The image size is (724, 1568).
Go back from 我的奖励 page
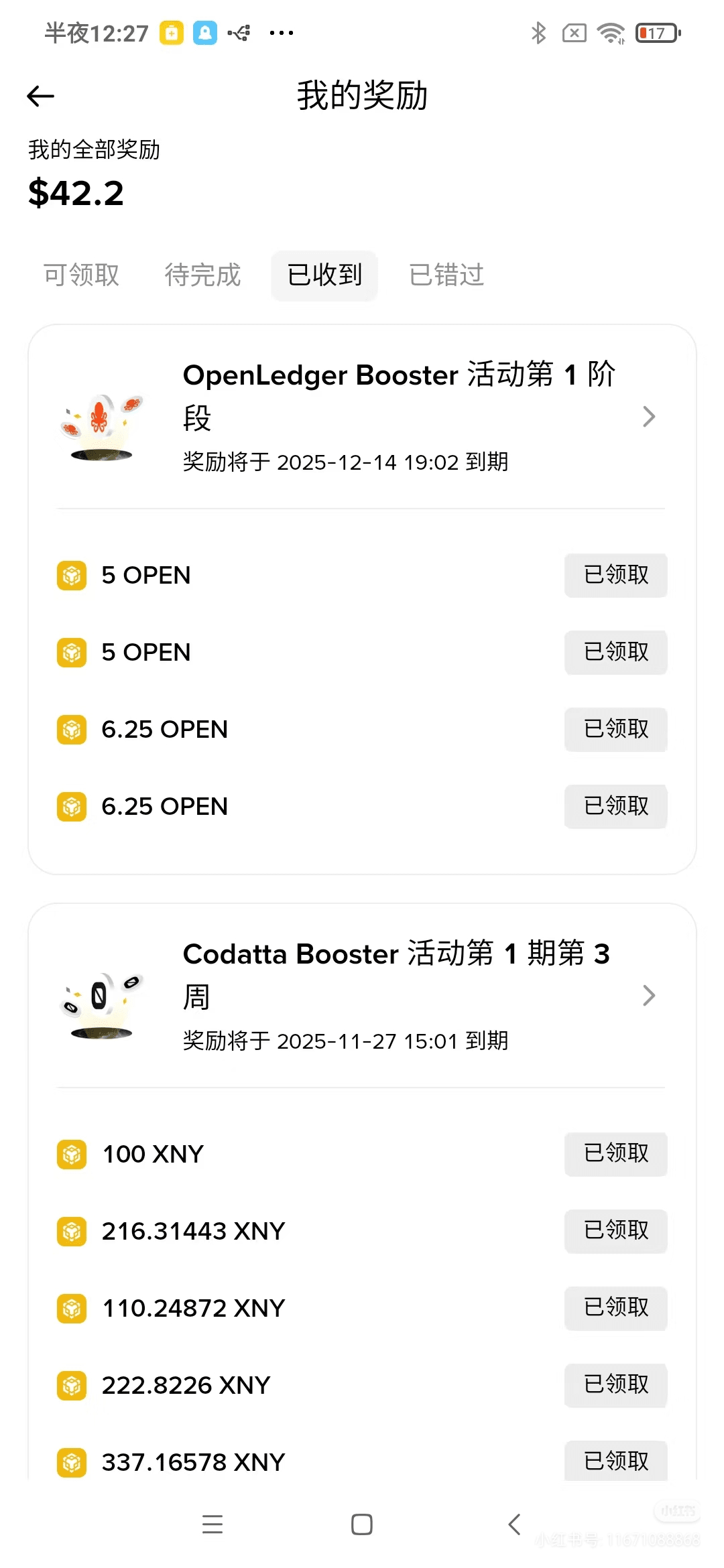click(40, 96)
